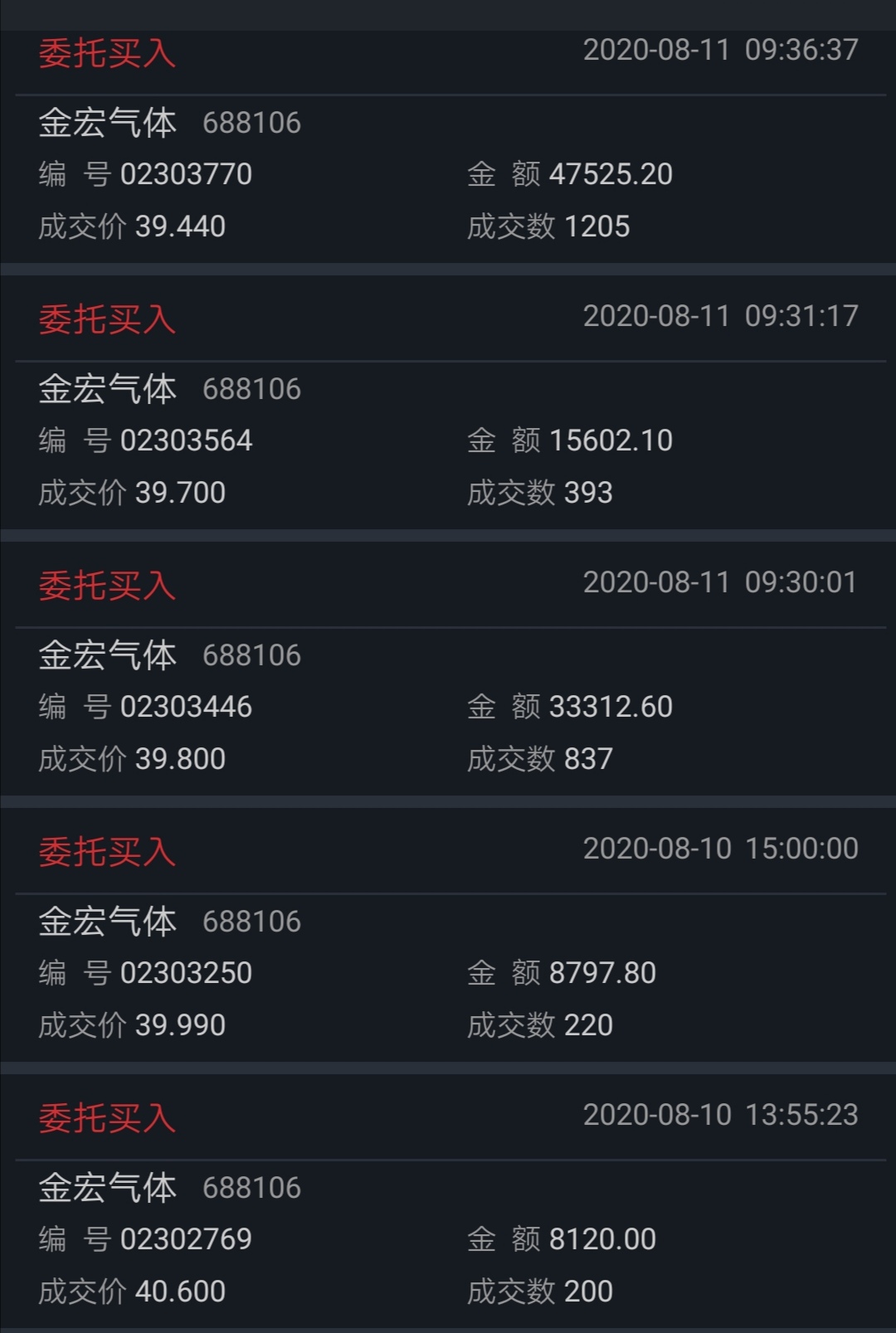This screenshot has height=1333, width=896.
Task: Click the amount 8120.00 in the last entry
Action: [605, 1238]
